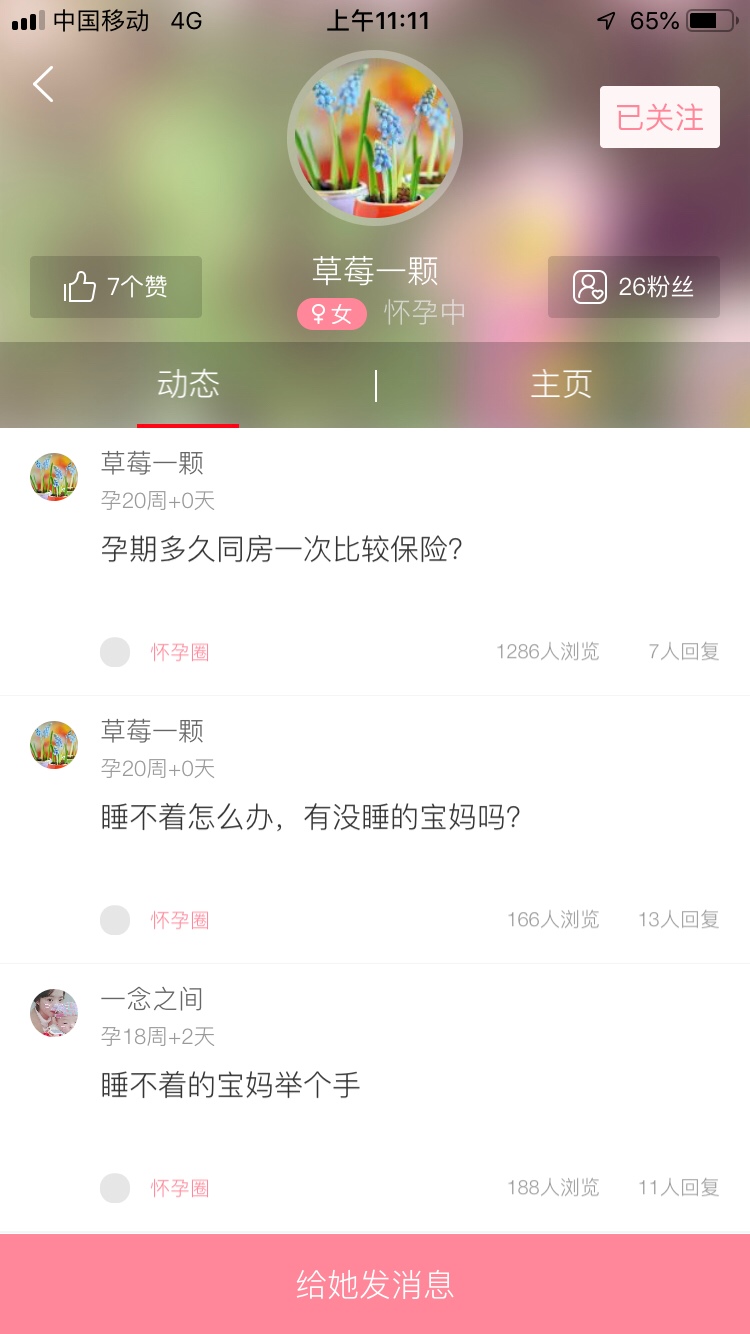Viewport: 750px width, 1334px height.
Task: Open the post 孕期多久同房一次比较保险?
Action: point(282,549)
